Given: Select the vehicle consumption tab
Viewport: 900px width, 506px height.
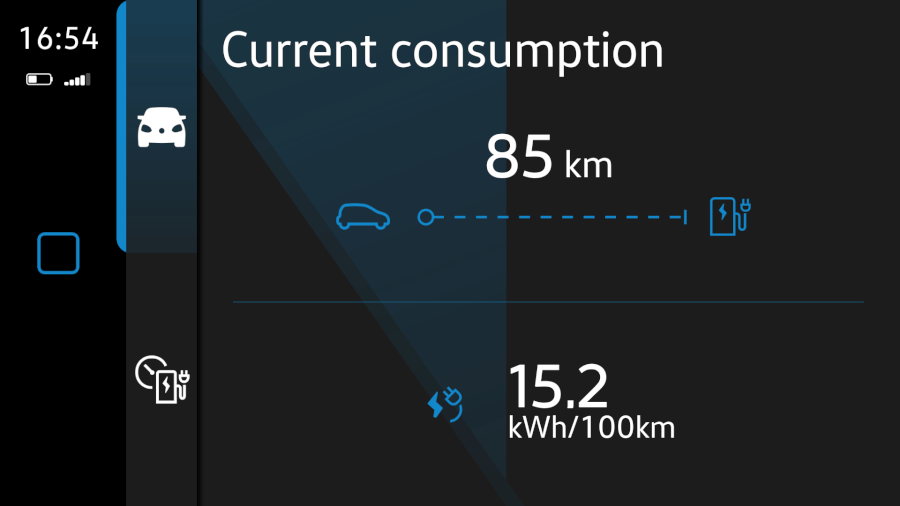Looking at the screenshot, I should click(x=161, y=128).
